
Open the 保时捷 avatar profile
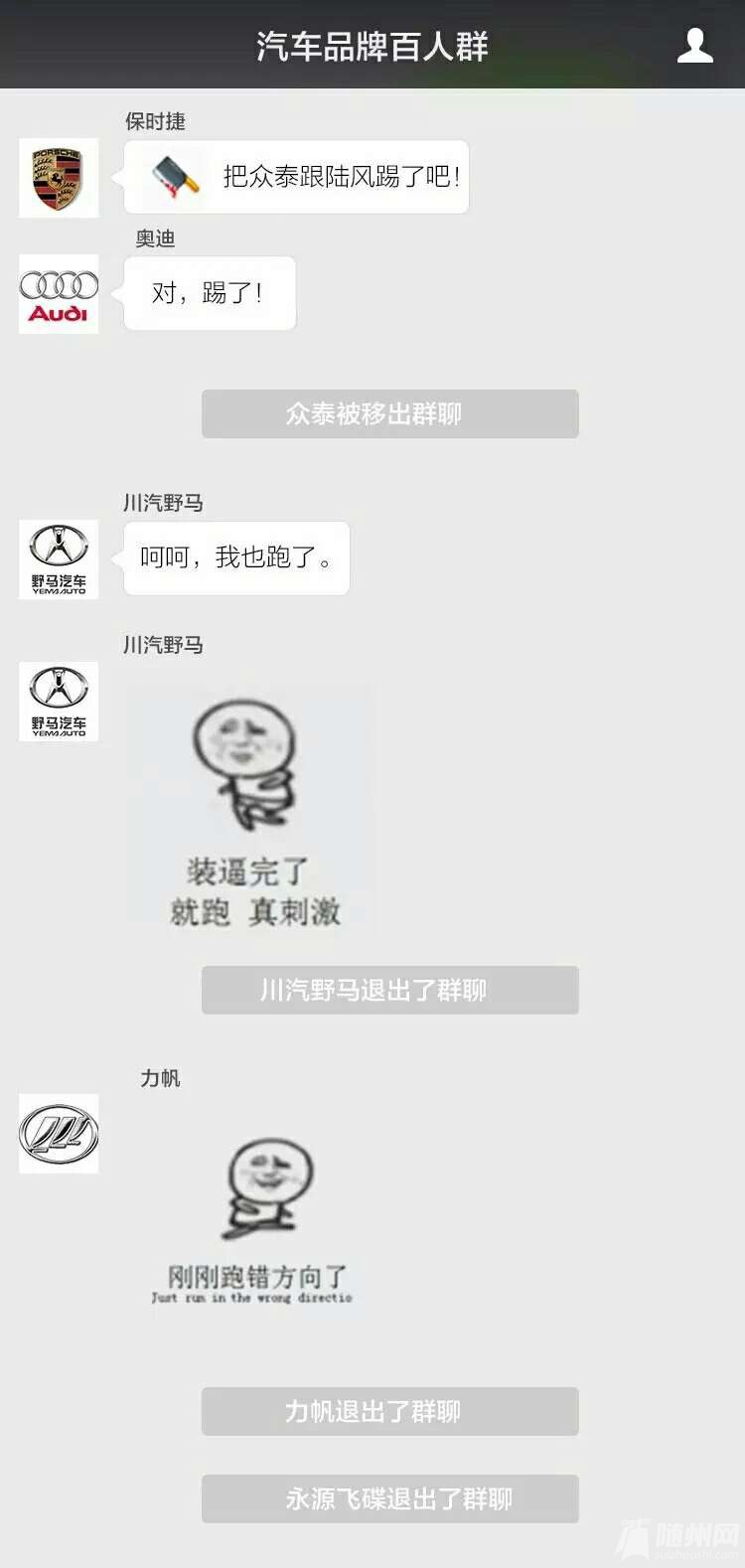click(59, 178)
